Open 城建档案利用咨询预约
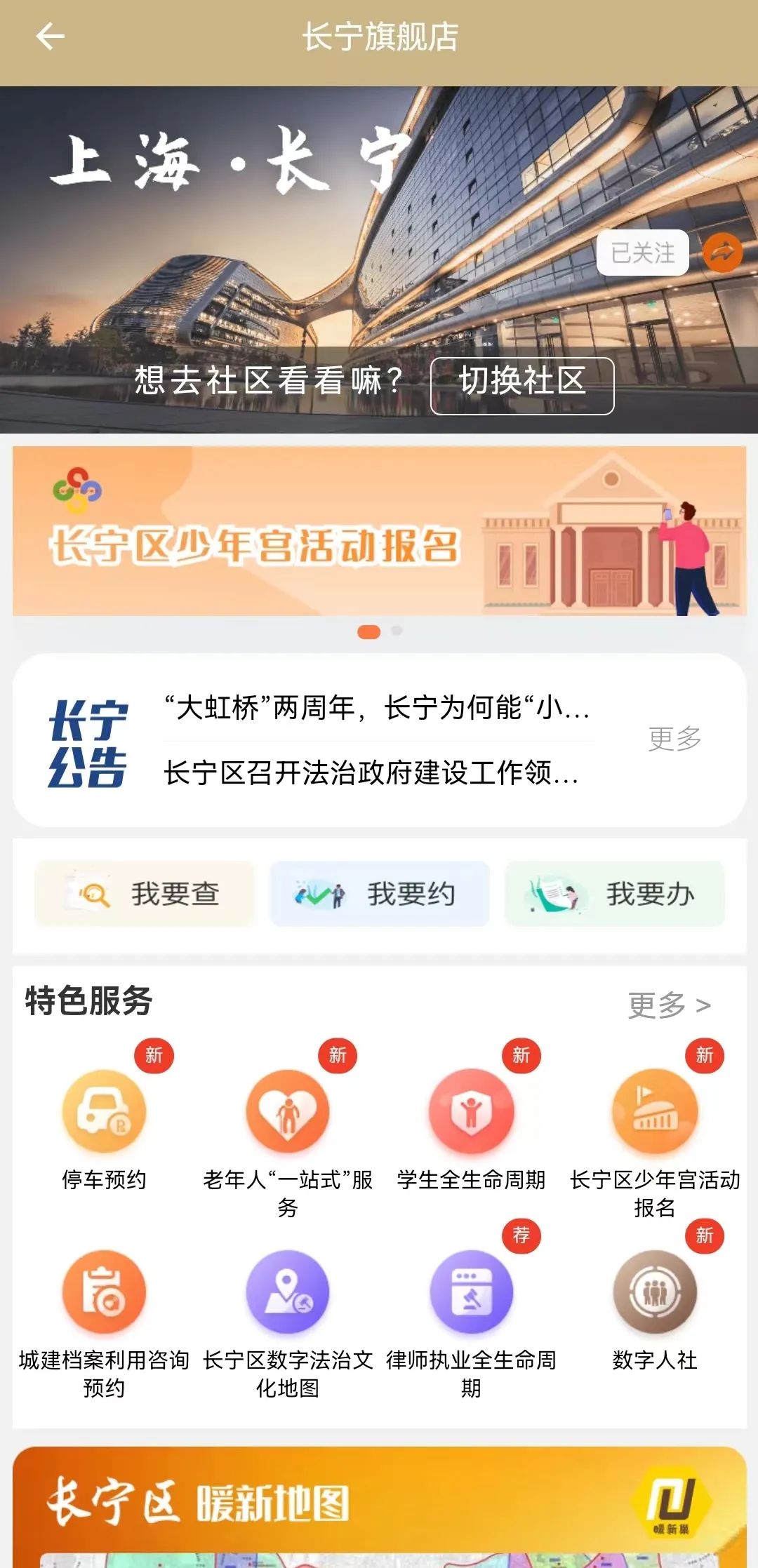758x1568 pixels. [x=104, y=1292]
